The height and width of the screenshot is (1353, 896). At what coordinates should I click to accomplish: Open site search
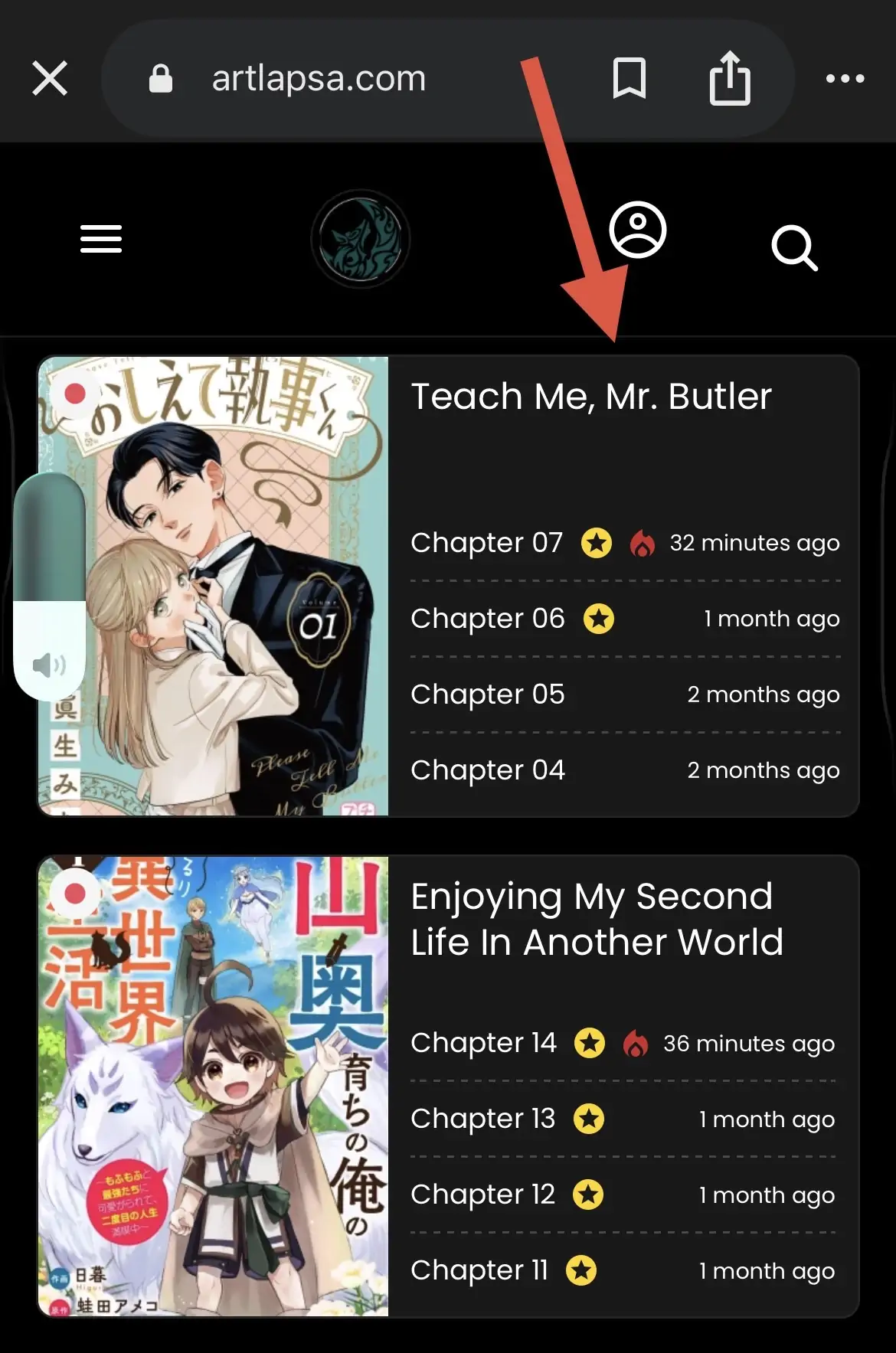[794, 247]
